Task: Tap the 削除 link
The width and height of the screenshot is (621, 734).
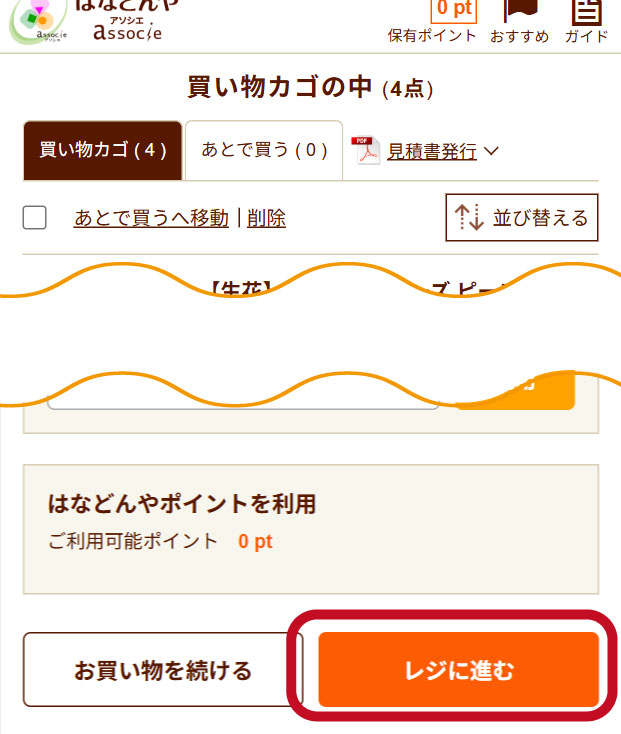Action: pos(266,218)
